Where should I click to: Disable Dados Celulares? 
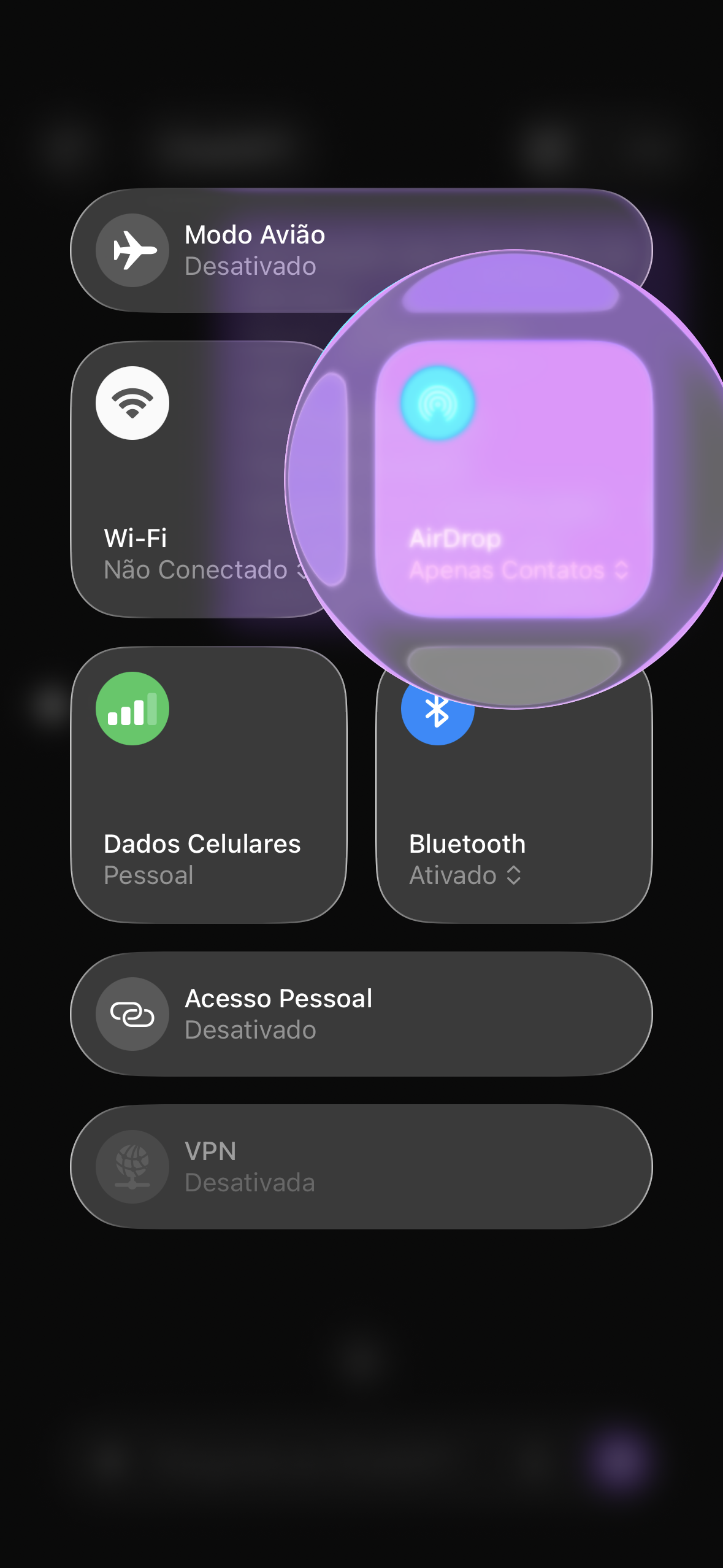click(132, 709)
